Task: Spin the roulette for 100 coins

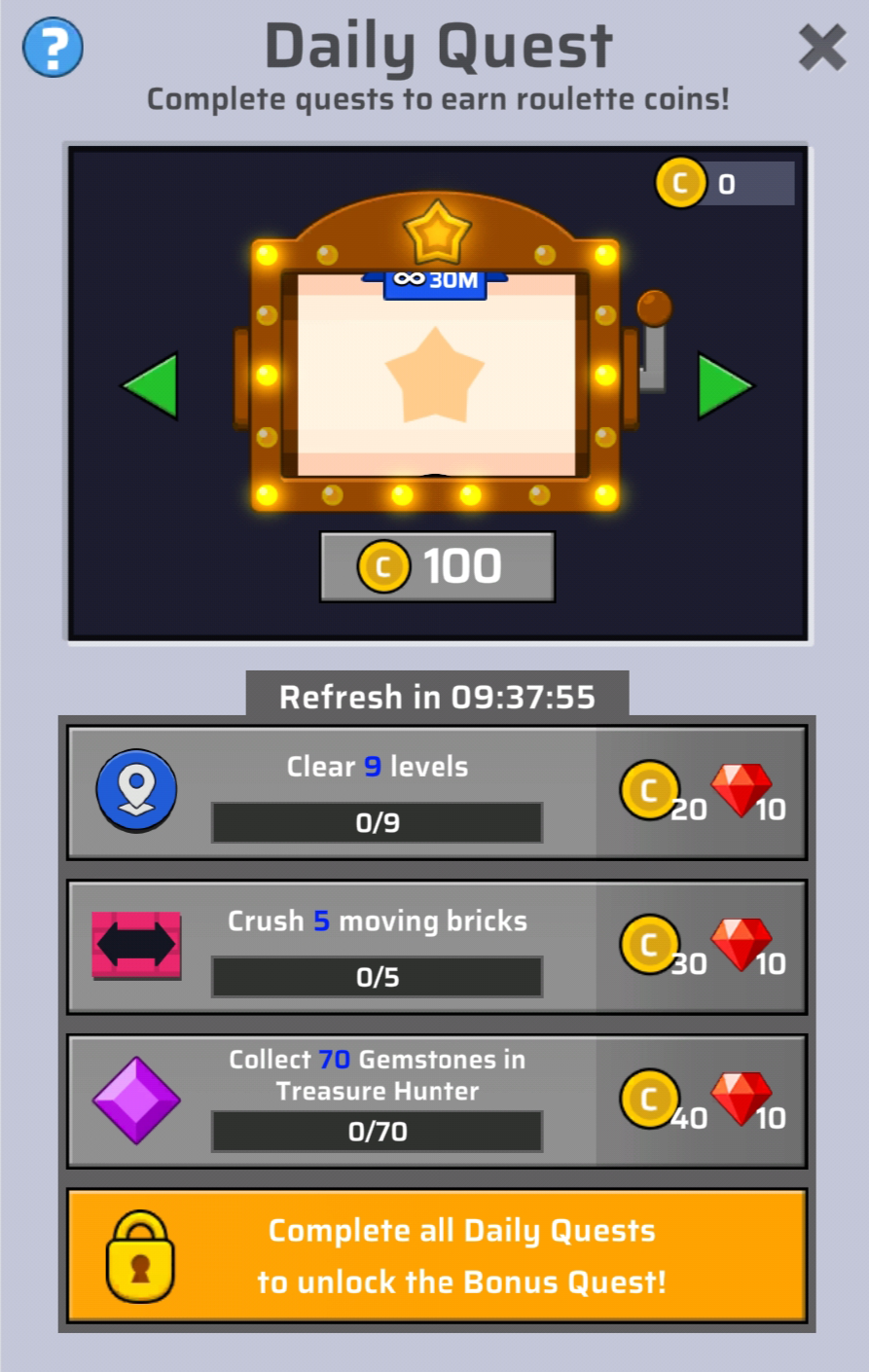Action: tap(437, 566)
